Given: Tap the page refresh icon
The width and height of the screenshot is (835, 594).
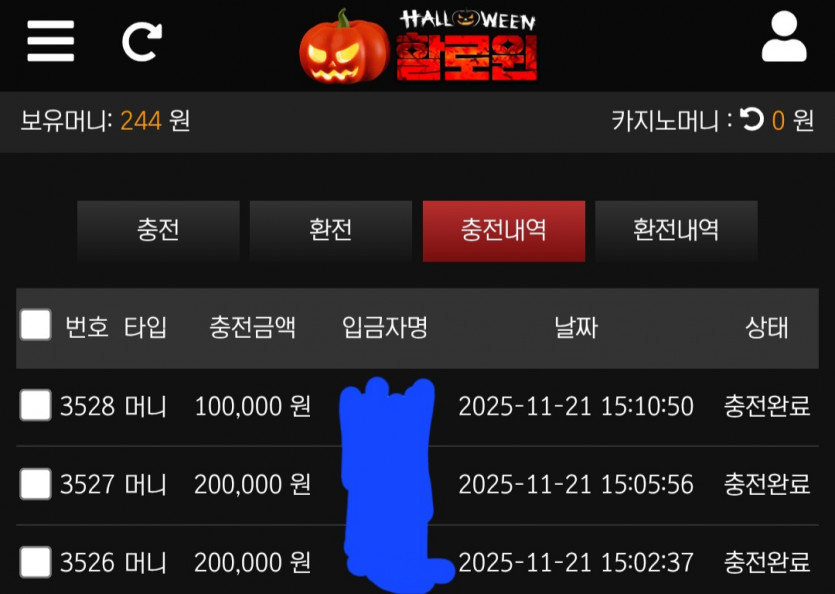Looking at the screenshot, I should click(142, 42).
